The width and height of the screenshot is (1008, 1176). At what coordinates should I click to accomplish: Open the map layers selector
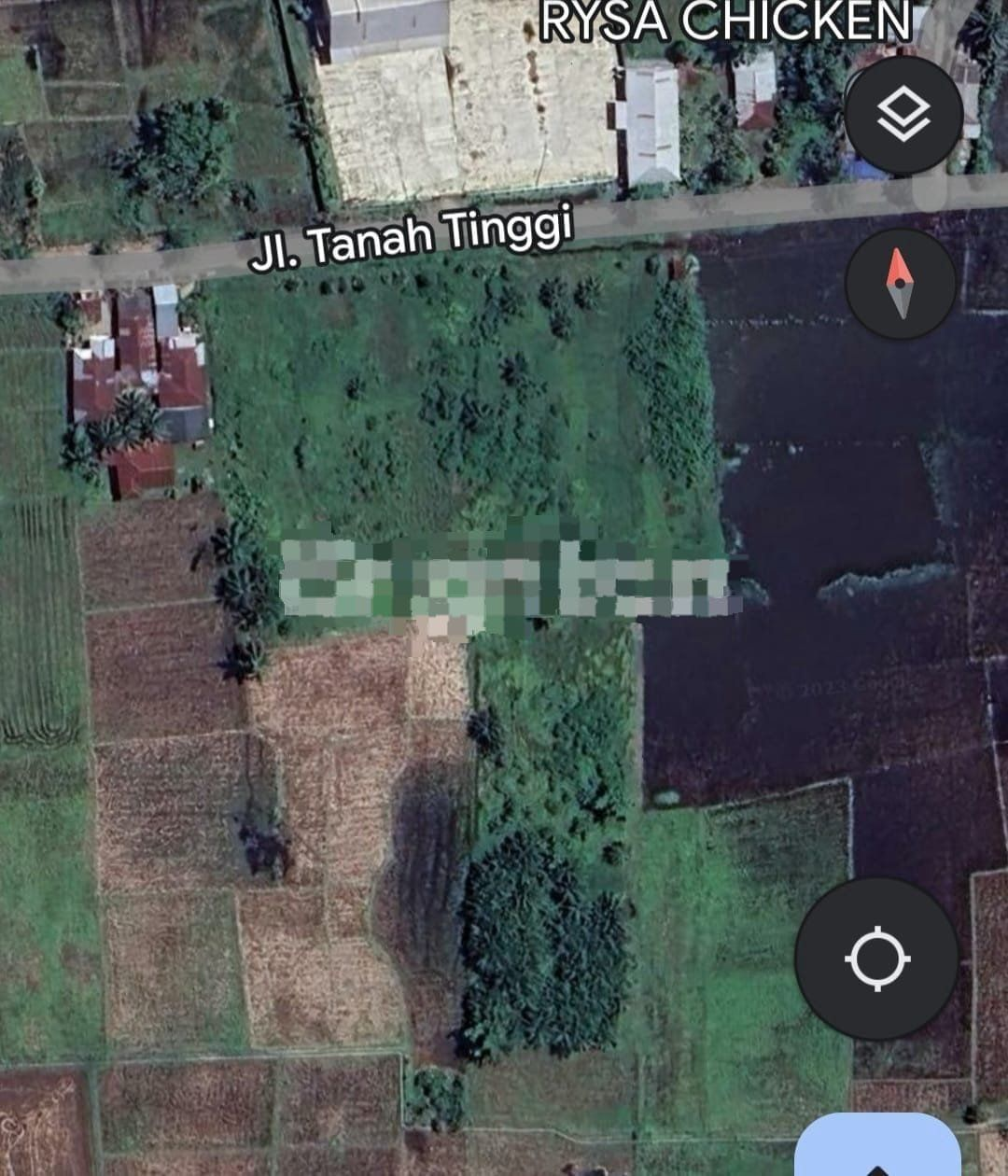click(x=903, y=116)
